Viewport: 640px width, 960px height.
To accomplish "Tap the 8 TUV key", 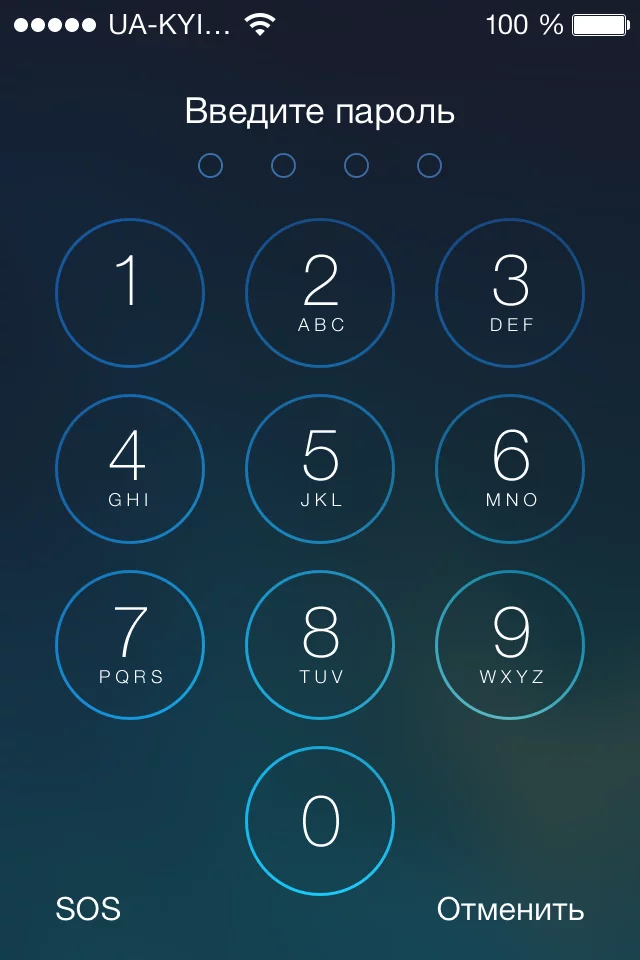I will tap(320, 645).
